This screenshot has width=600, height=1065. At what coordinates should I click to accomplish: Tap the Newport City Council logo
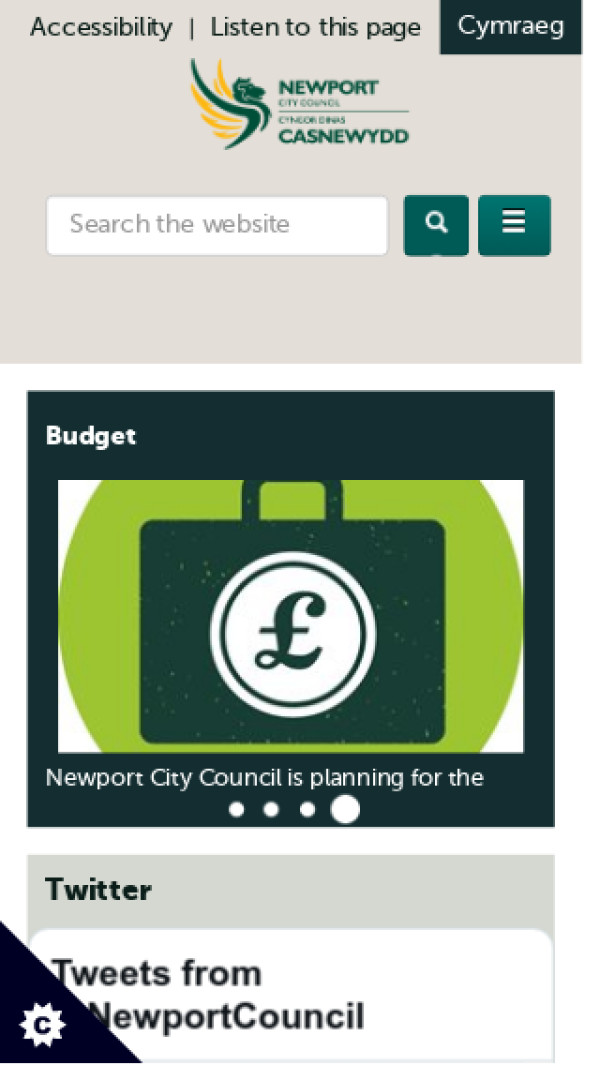tap(300, 104)
